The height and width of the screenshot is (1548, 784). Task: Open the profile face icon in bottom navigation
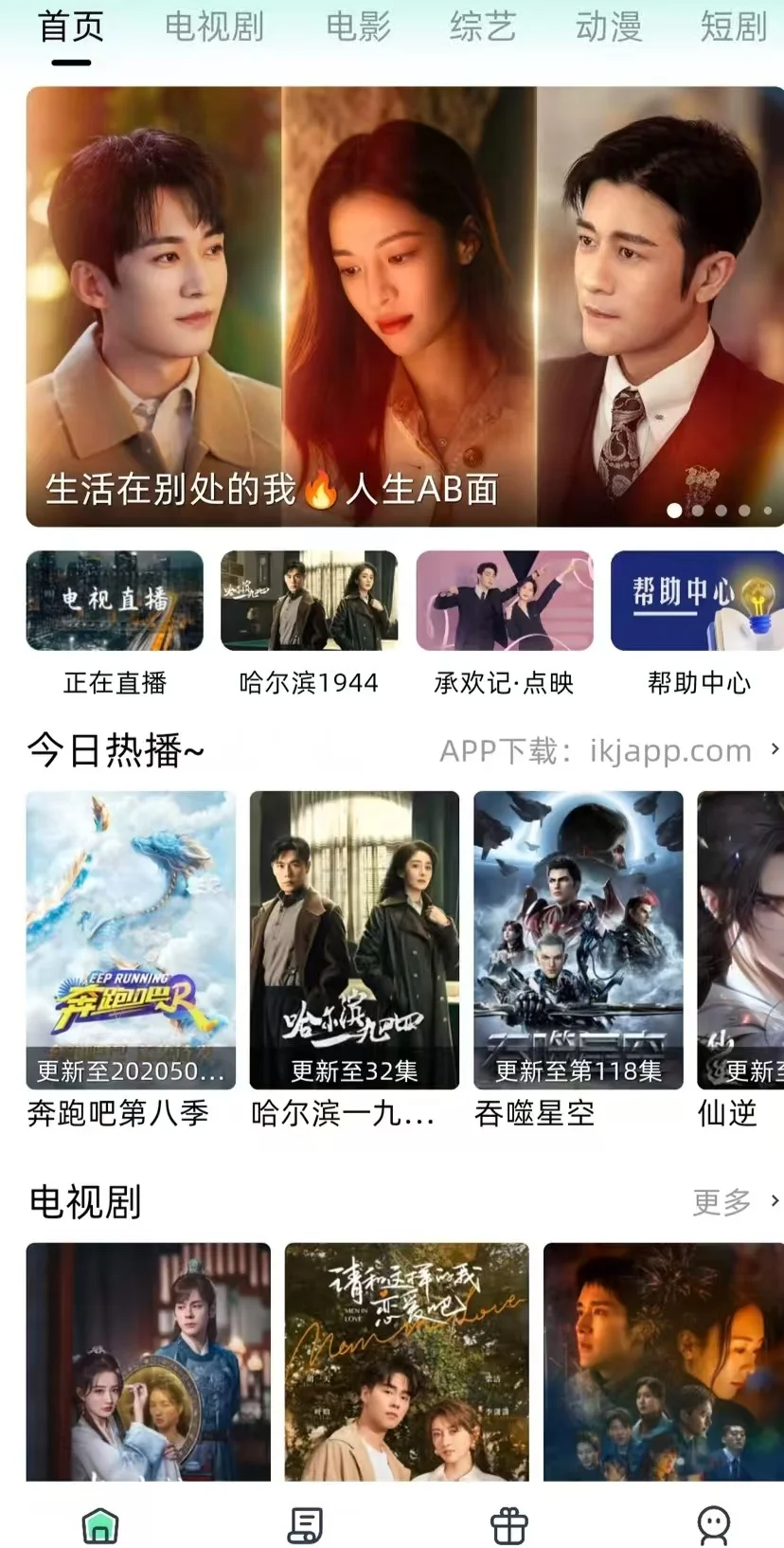(x=713, y=1524)
